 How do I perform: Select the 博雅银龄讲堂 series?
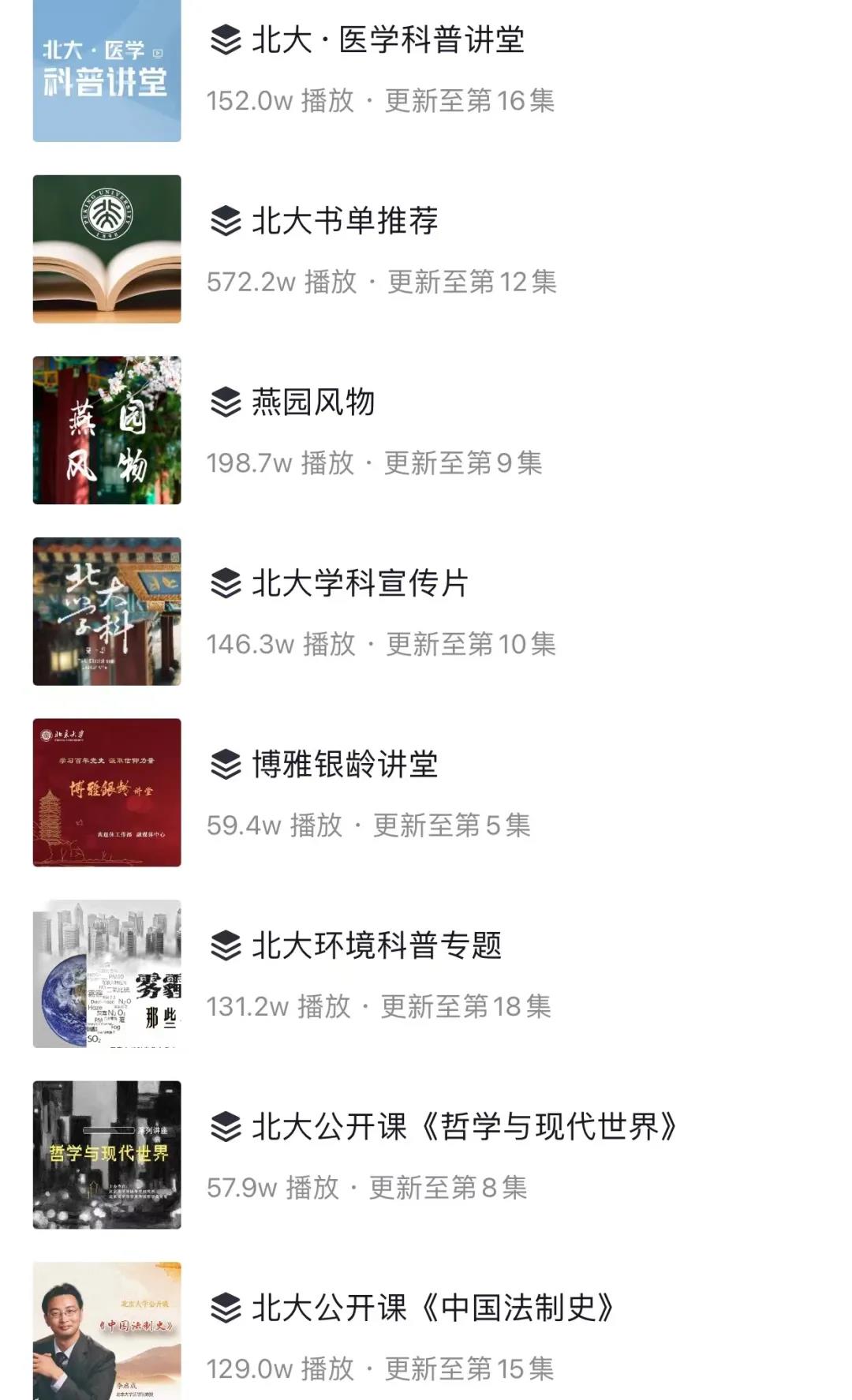[344, 764]
